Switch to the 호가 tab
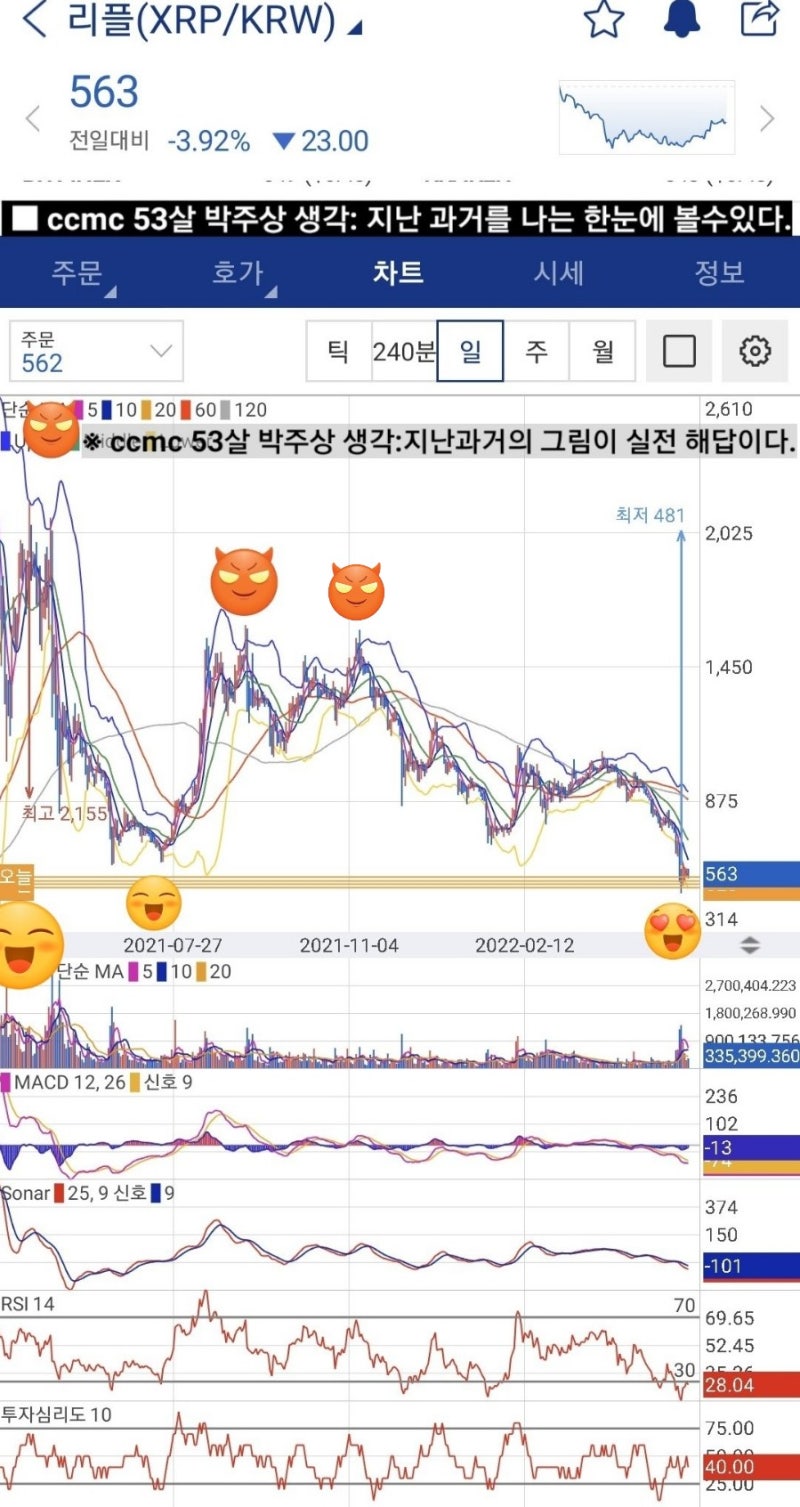This screenshot has height=1507, width=800. (x=240, y=273)
